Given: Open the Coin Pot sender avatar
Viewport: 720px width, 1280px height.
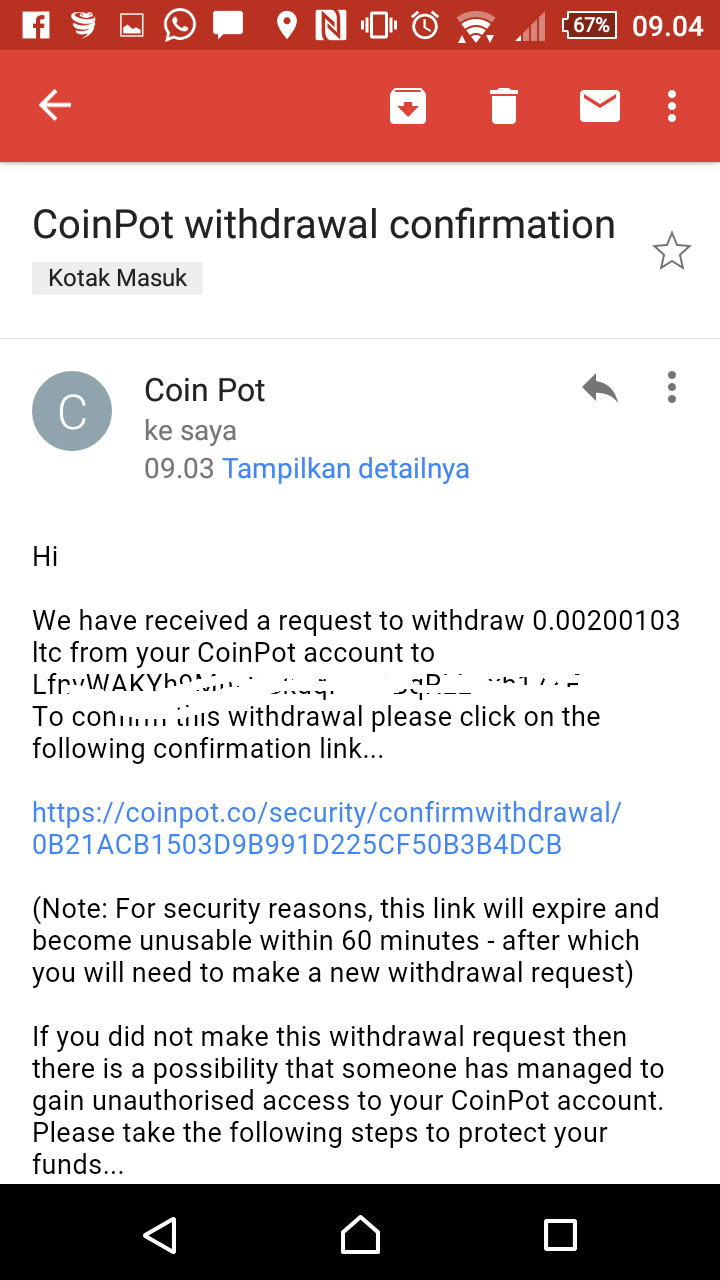Looking at the screenshot, I should tap(72, 411).
